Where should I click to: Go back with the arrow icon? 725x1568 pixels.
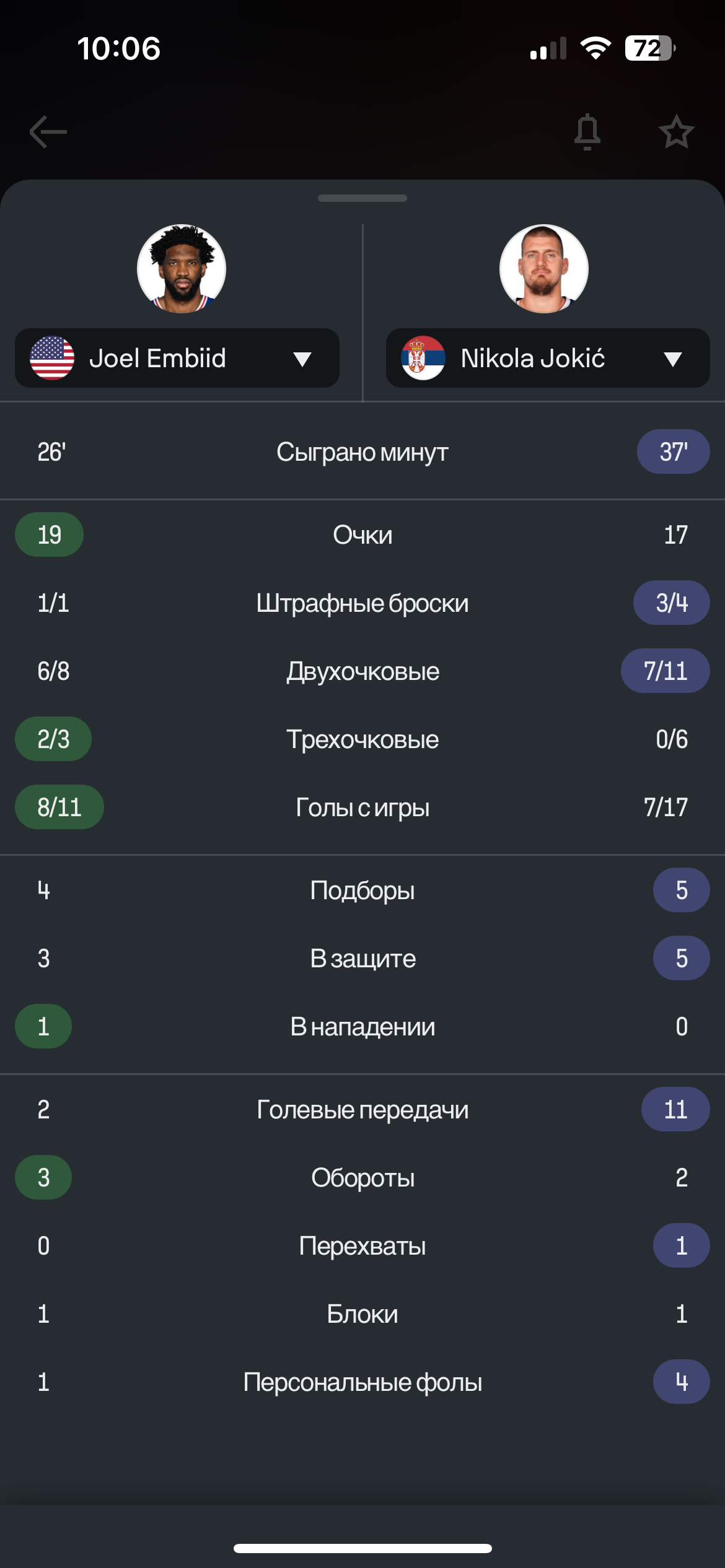tap(48, 132)
